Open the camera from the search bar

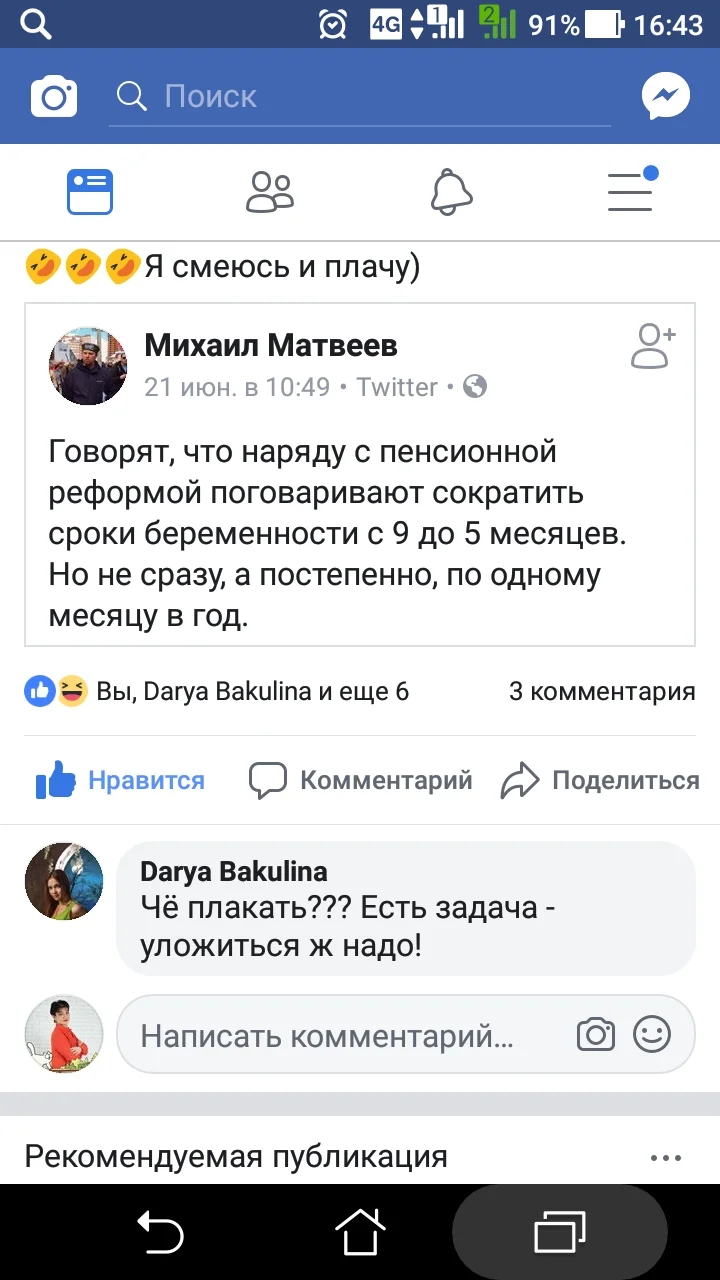(x=54, y=96)
